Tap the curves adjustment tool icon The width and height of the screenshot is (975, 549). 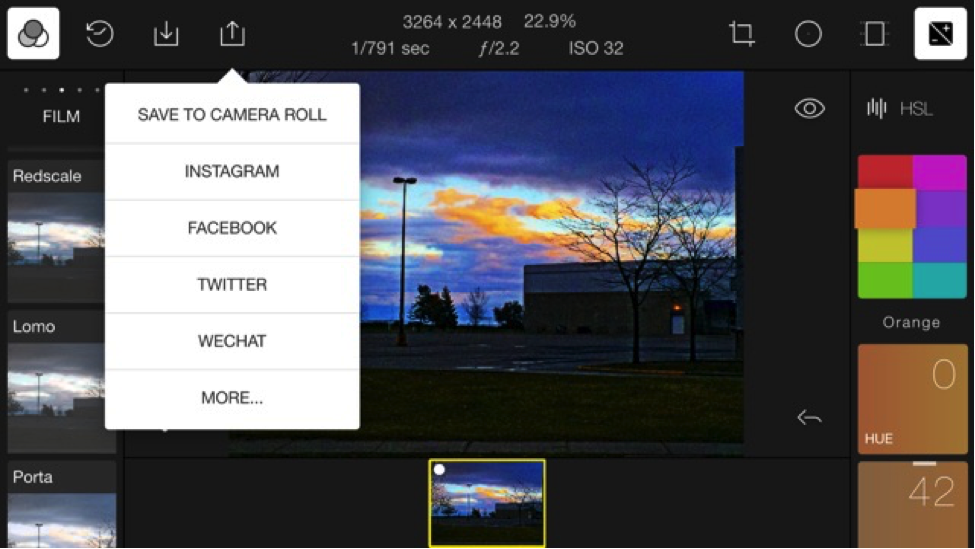[x=940, y=34]
